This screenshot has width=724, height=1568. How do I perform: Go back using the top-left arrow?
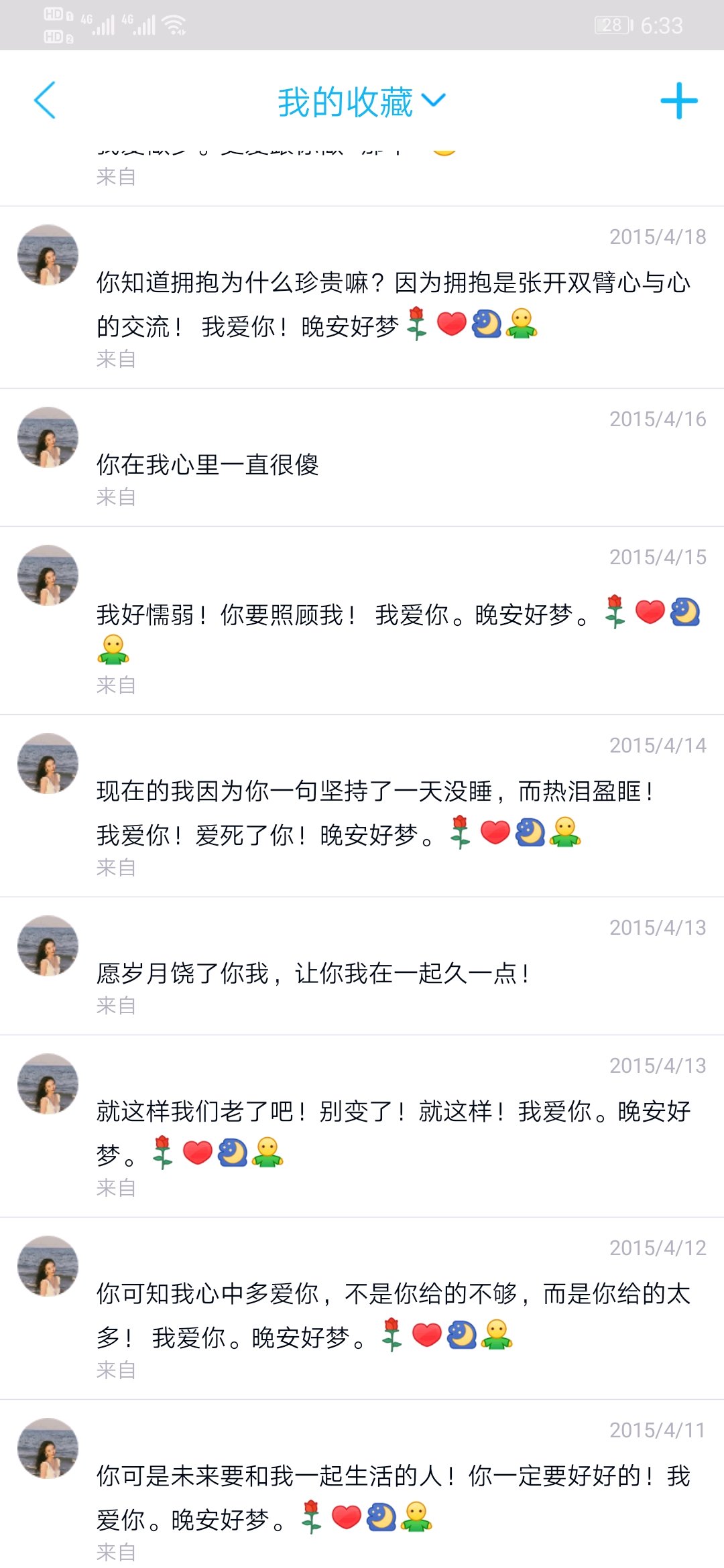click(45, 101)
